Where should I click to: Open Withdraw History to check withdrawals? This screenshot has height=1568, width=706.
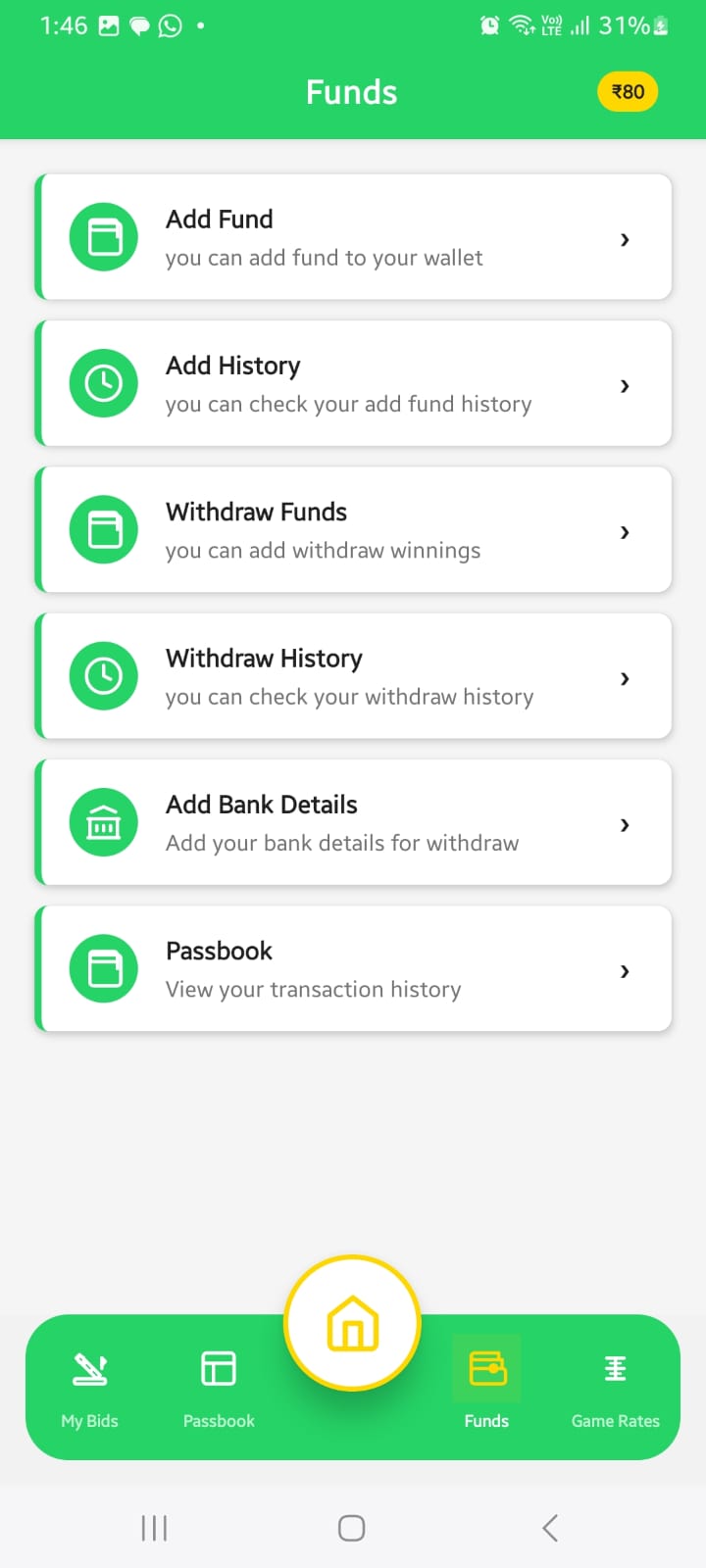[x=353, y=675]
